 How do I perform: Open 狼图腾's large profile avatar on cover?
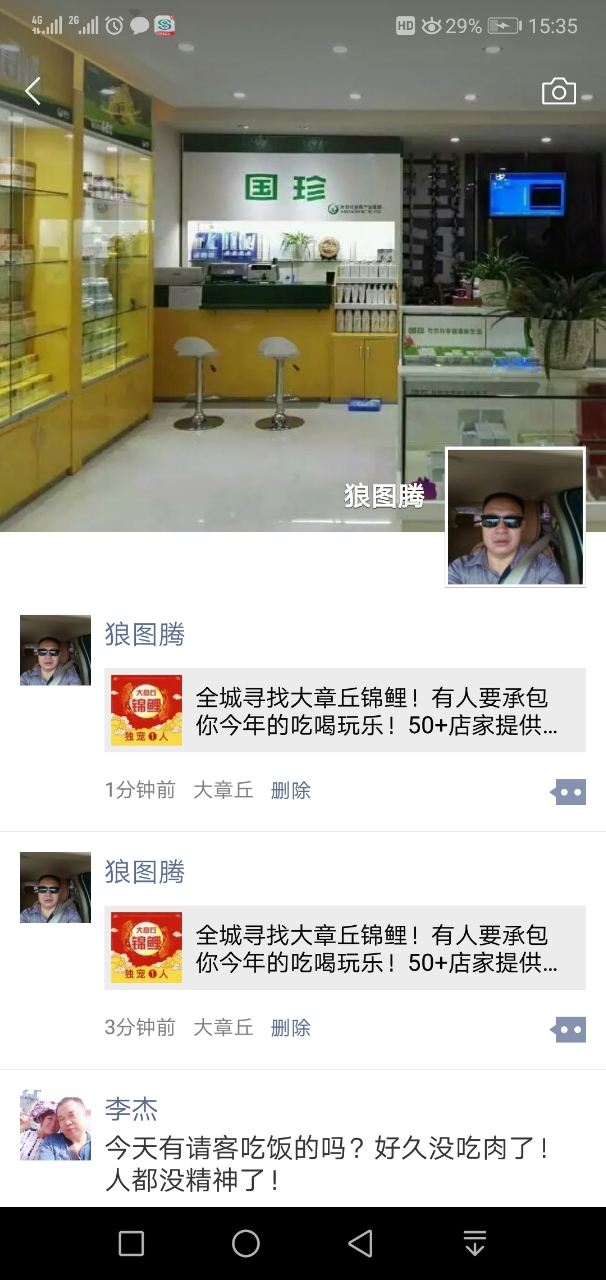[x=515, y=516]
